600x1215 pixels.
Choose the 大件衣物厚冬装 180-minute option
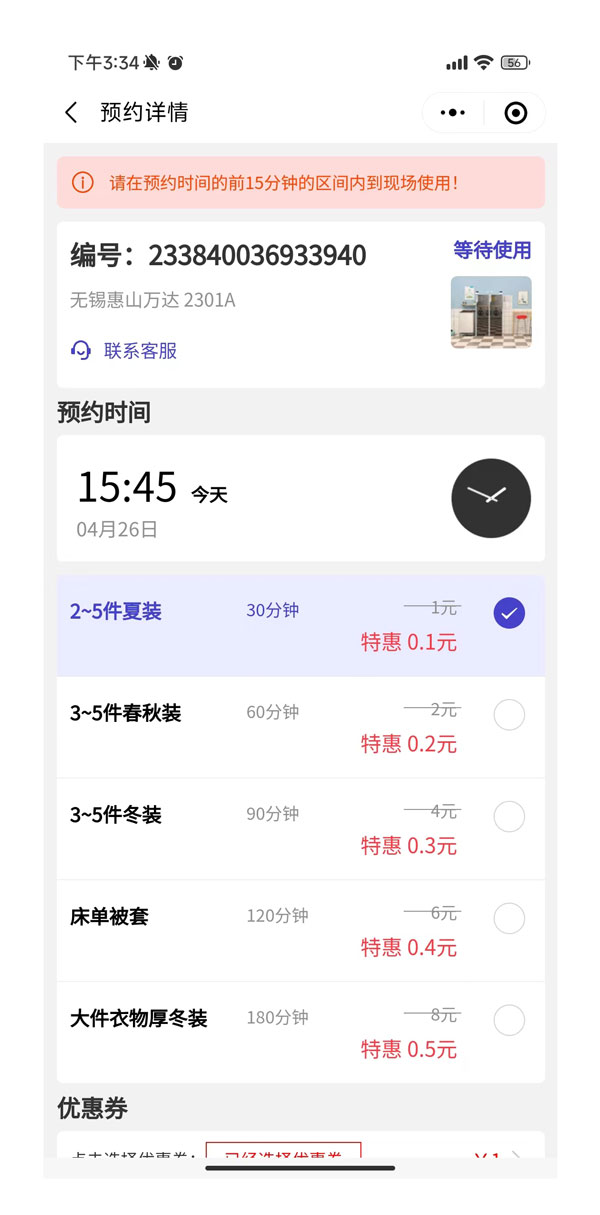pos(509,1020)
